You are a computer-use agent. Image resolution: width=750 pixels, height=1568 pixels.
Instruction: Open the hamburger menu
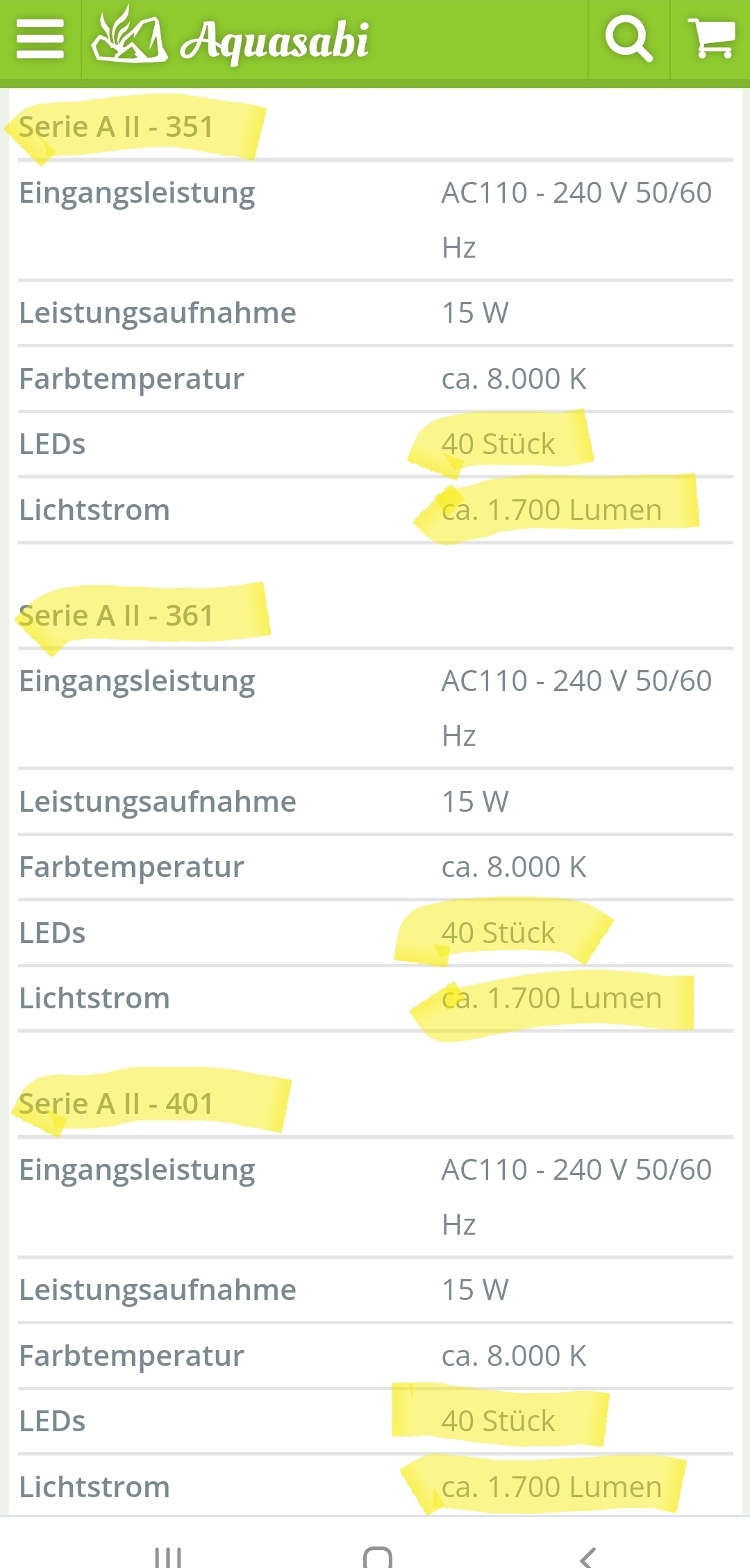40,39
